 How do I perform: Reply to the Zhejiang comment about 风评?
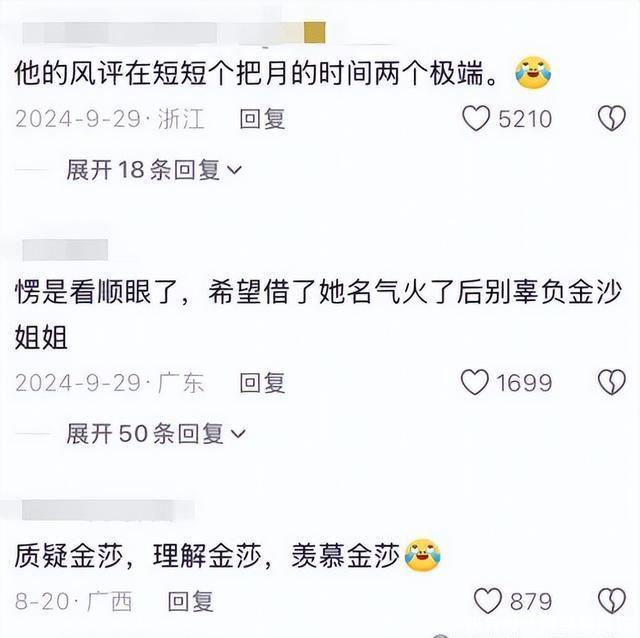(262, 119)
